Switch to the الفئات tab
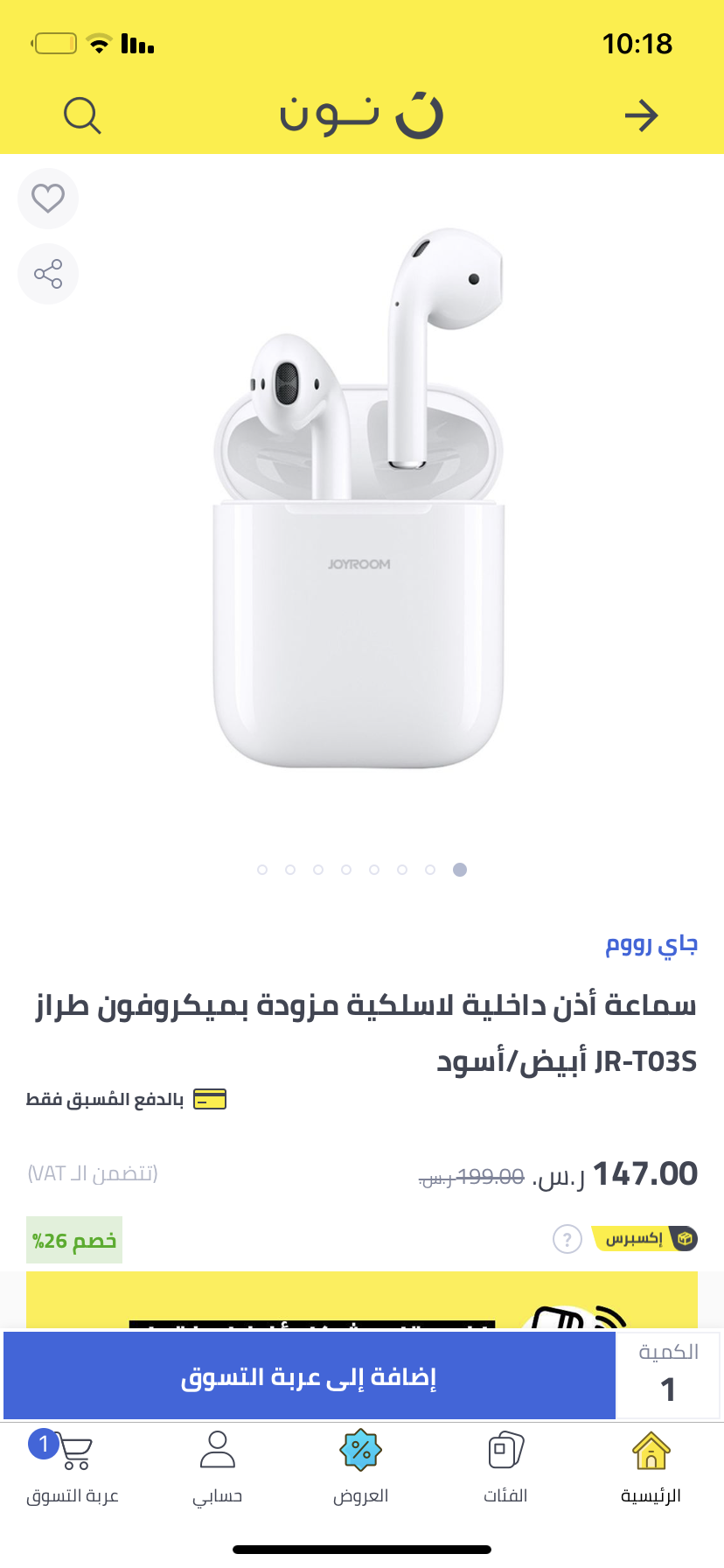Image resolution: width=724 pixels, height=1568 pixels. tap(505, 1468)
